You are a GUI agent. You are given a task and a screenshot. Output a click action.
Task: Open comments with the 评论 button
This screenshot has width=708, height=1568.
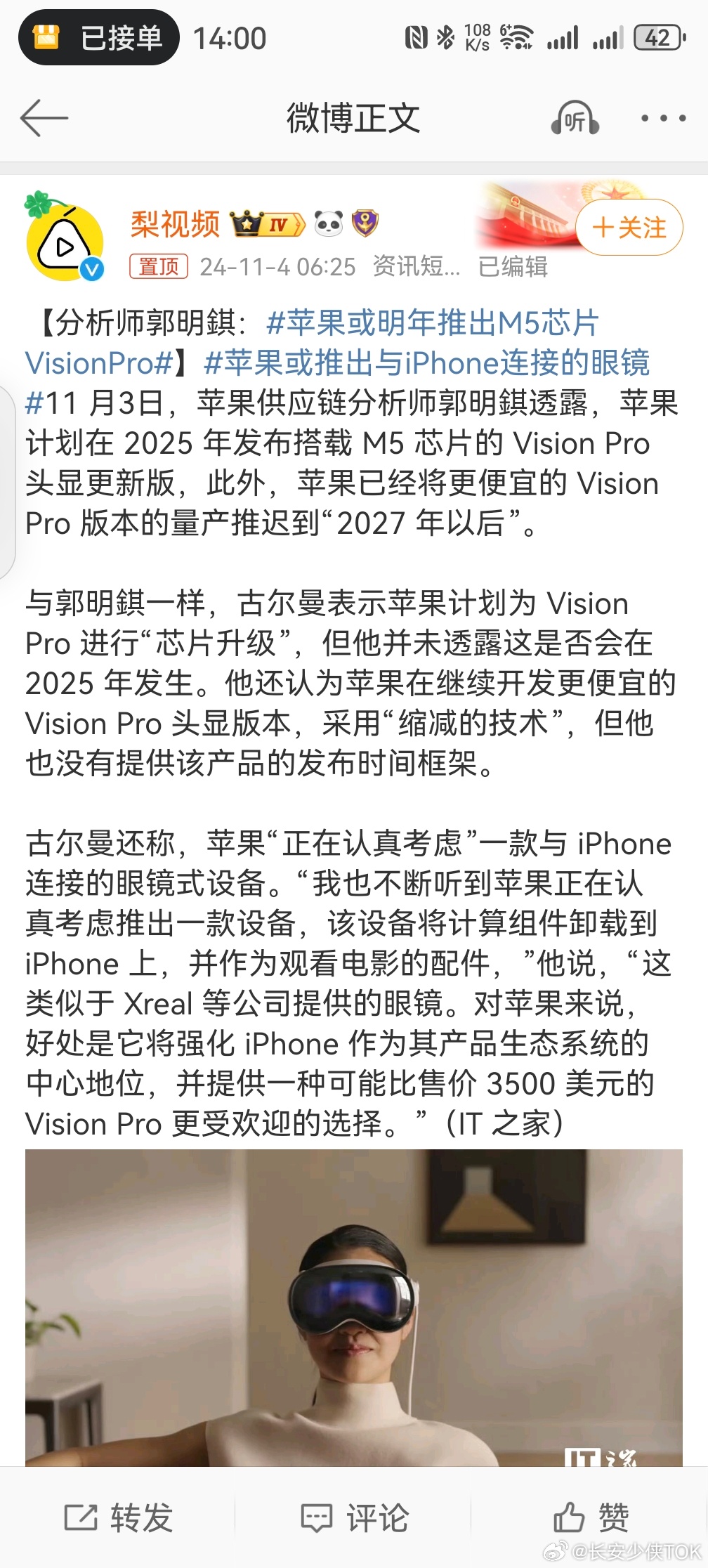click(354, 1517)
